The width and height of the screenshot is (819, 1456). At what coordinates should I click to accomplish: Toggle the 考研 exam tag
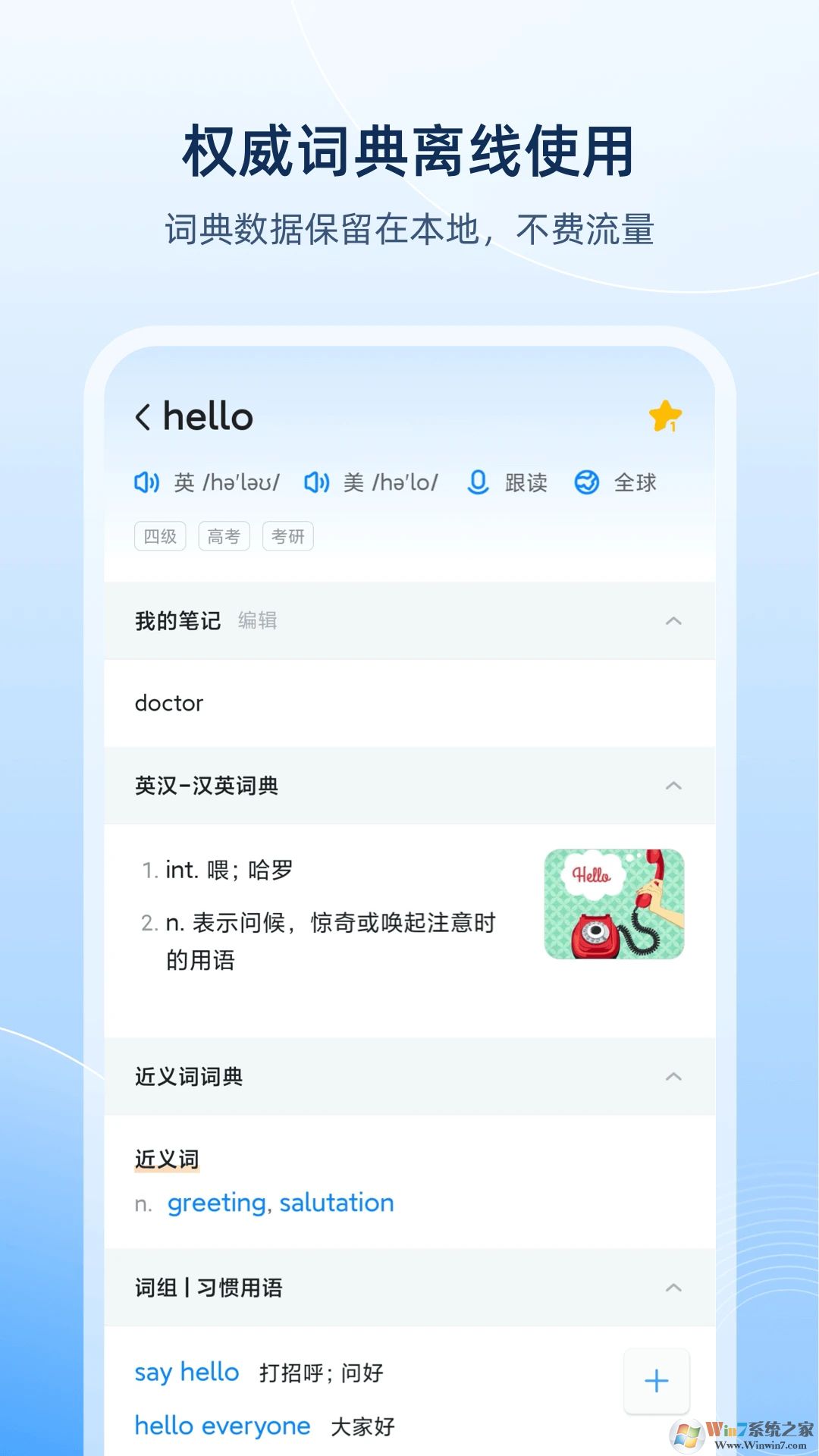coord(288,535)
